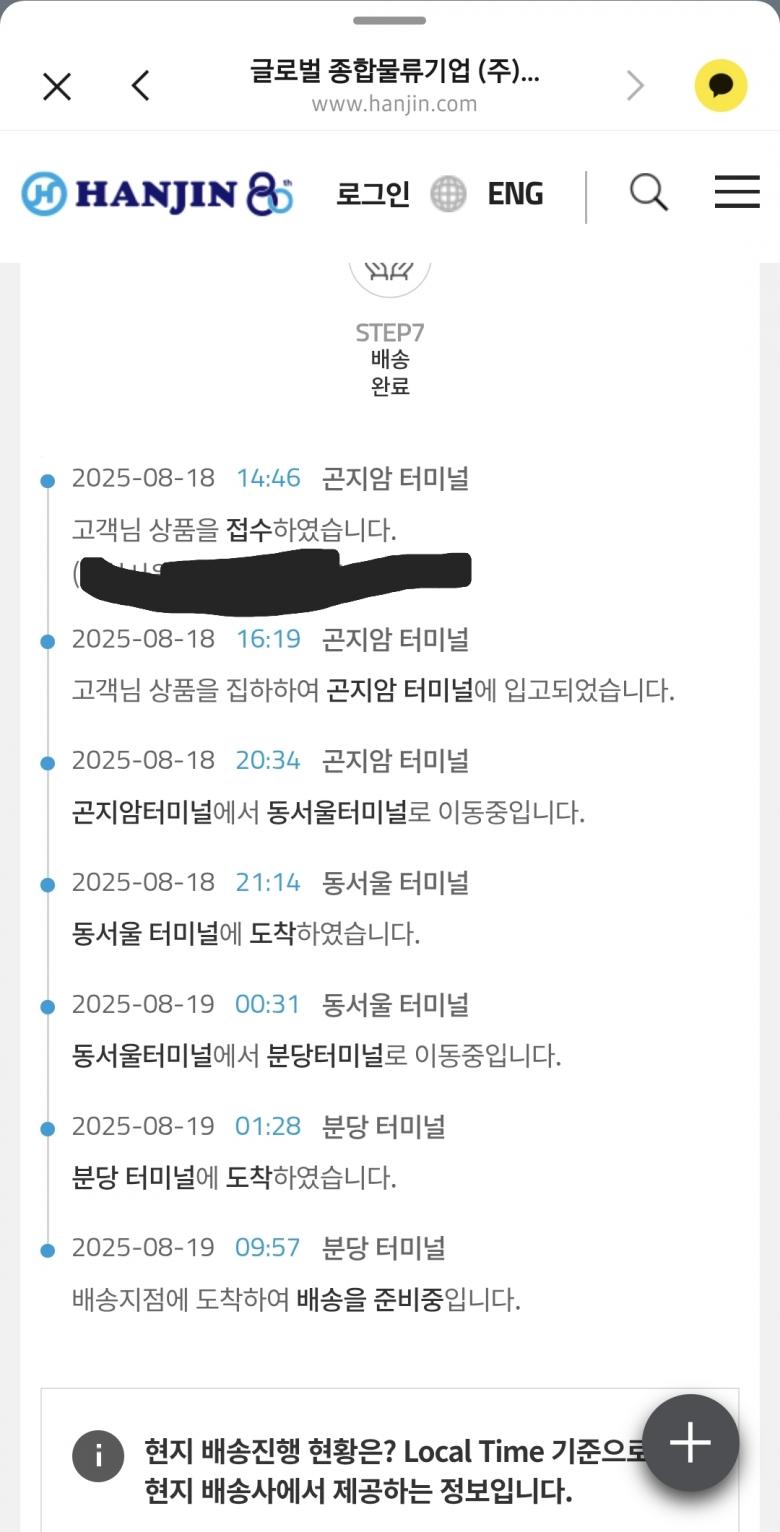Open the site search magnifier
This screenshot has height=1532, width=780.
(x=649, y=192)
